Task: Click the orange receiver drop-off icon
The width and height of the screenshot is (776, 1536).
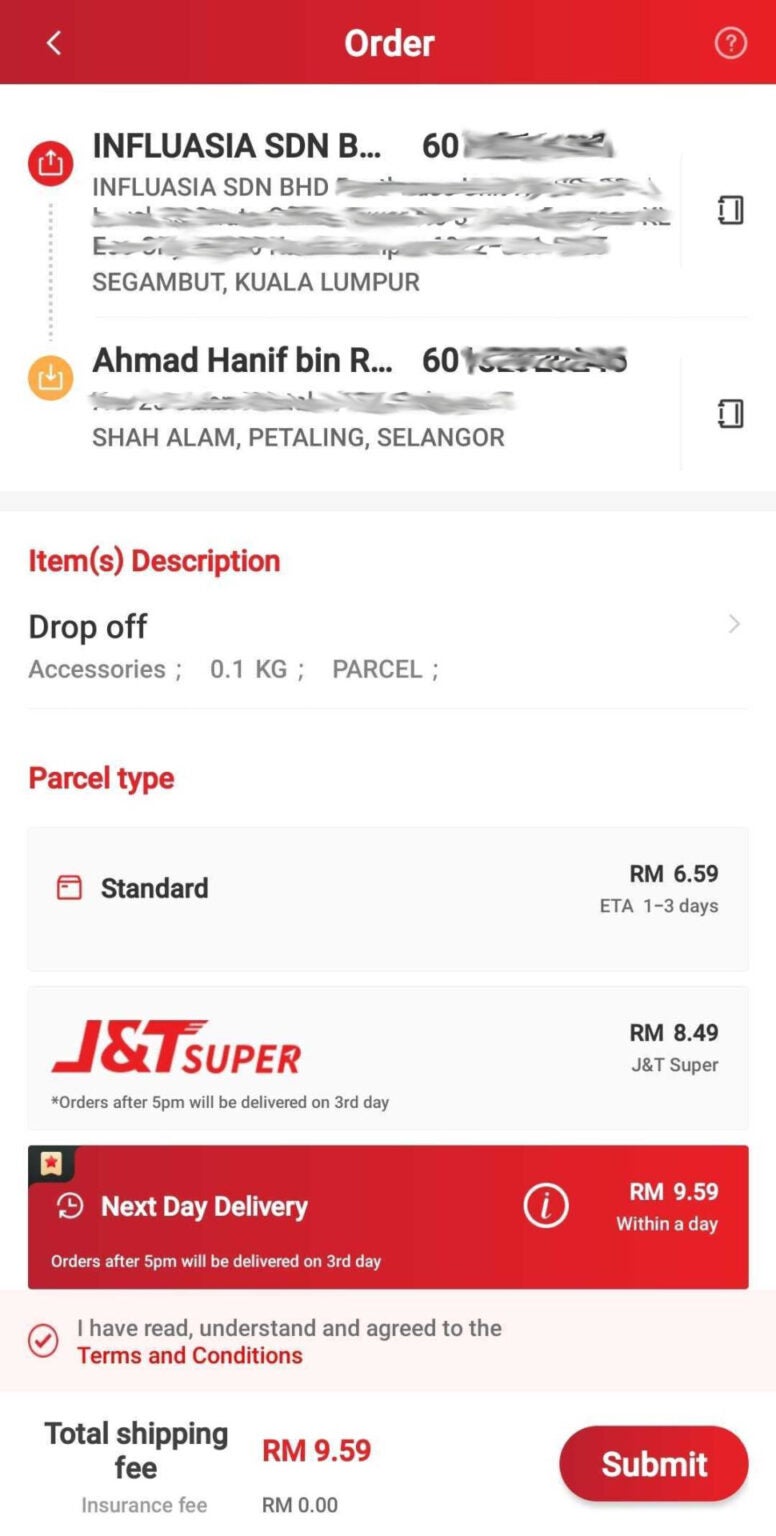Action: pos(45,377)
